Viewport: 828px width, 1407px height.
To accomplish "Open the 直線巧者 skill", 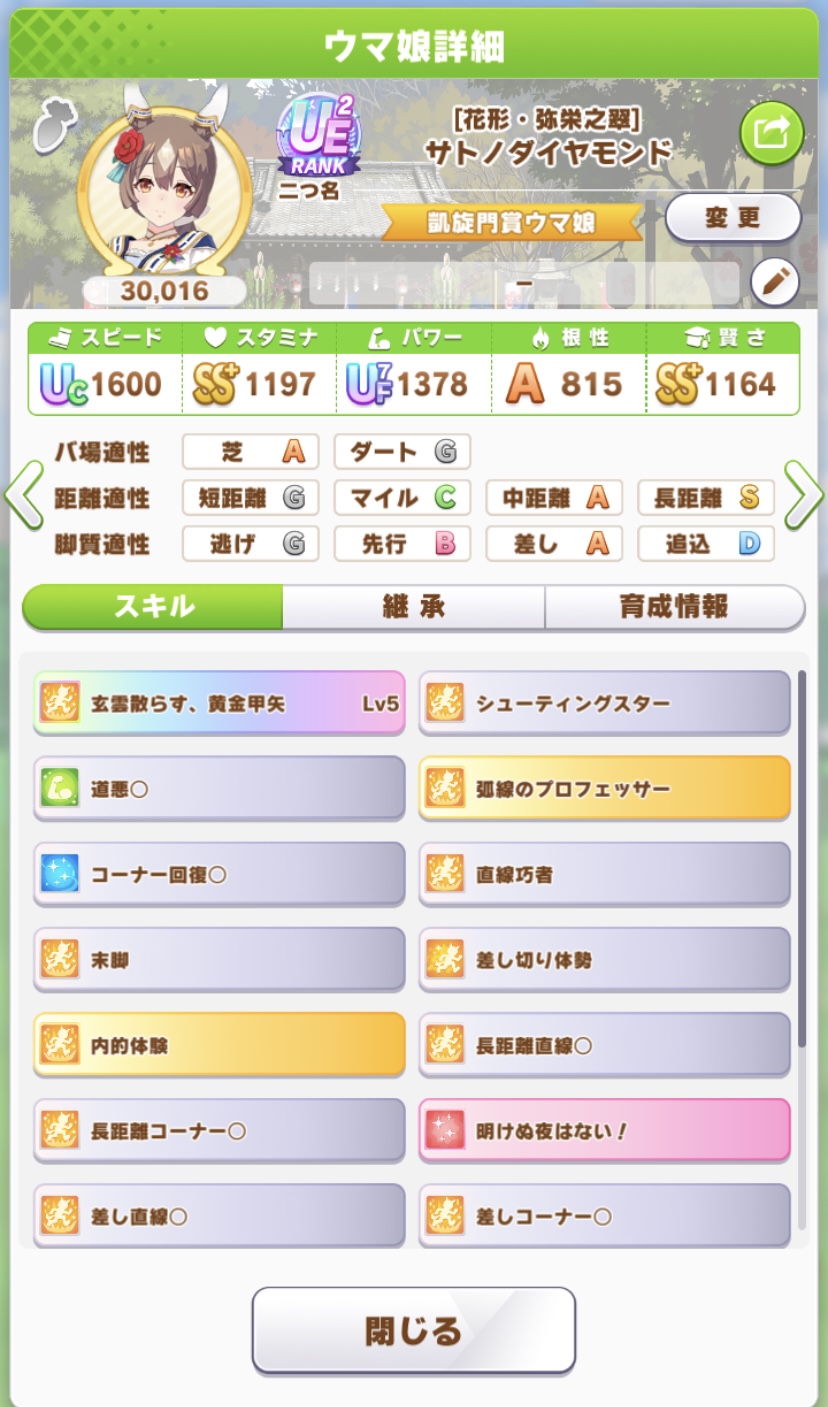I will [x=604, y=875].
